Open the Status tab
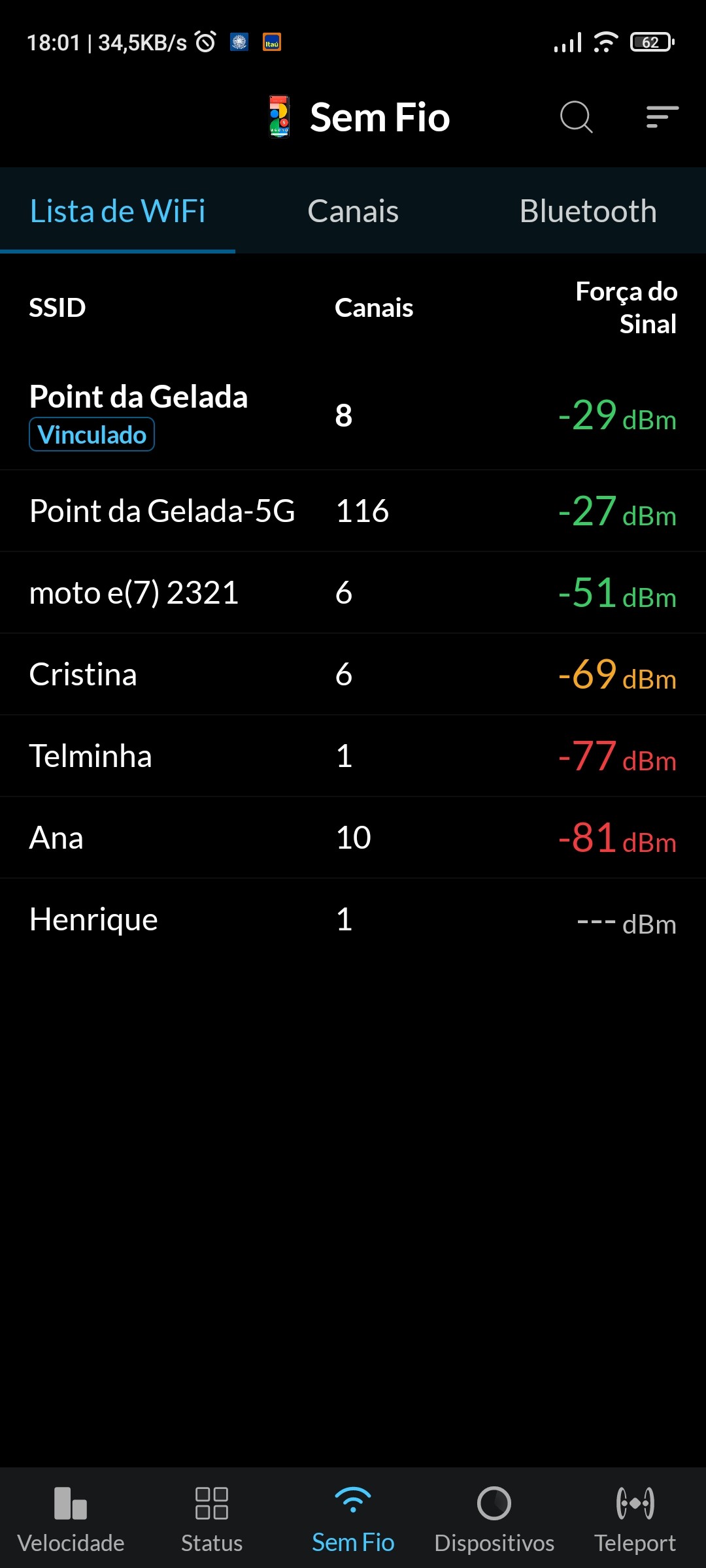The width and height of the screenshot is (706, 1568). point(212,1517)
